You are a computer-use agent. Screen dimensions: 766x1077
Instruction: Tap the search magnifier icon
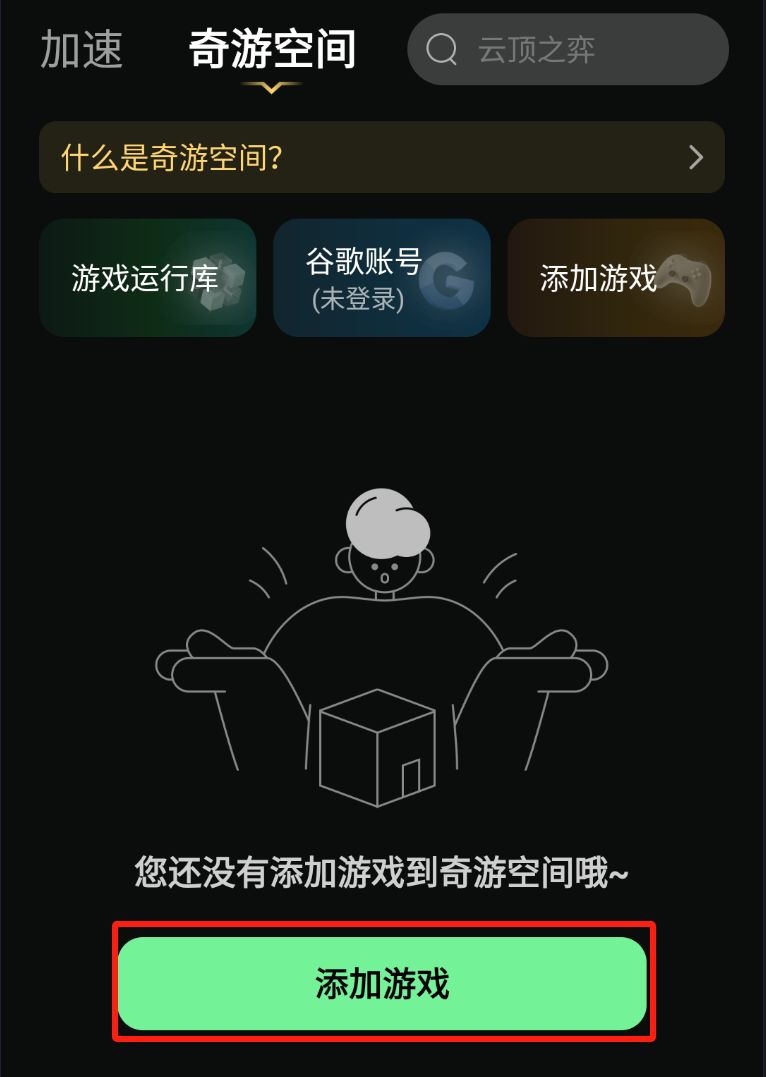[x=443, y=50]
